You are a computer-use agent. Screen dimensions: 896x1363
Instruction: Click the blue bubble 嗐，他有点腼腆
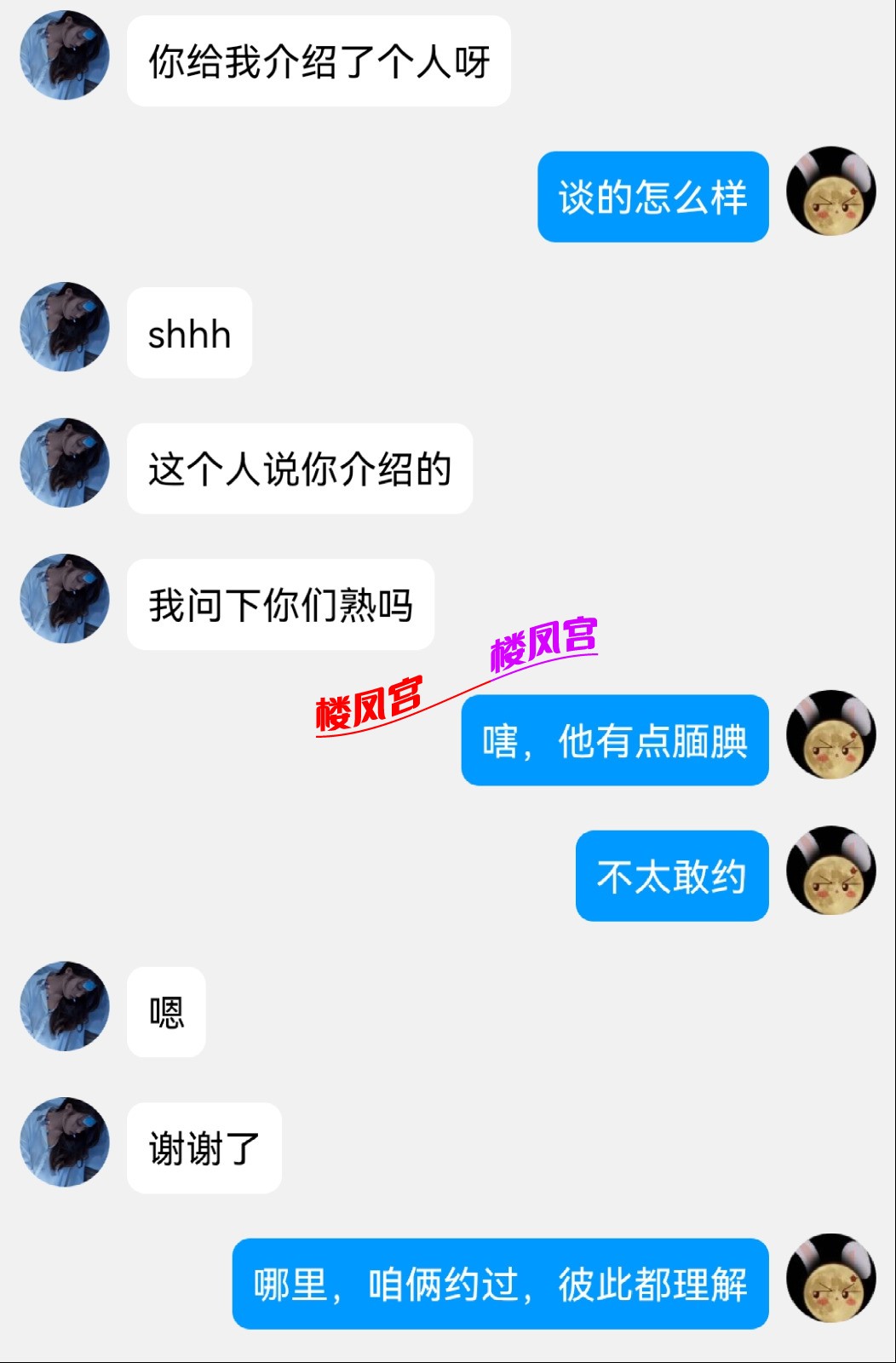point(613,741)
